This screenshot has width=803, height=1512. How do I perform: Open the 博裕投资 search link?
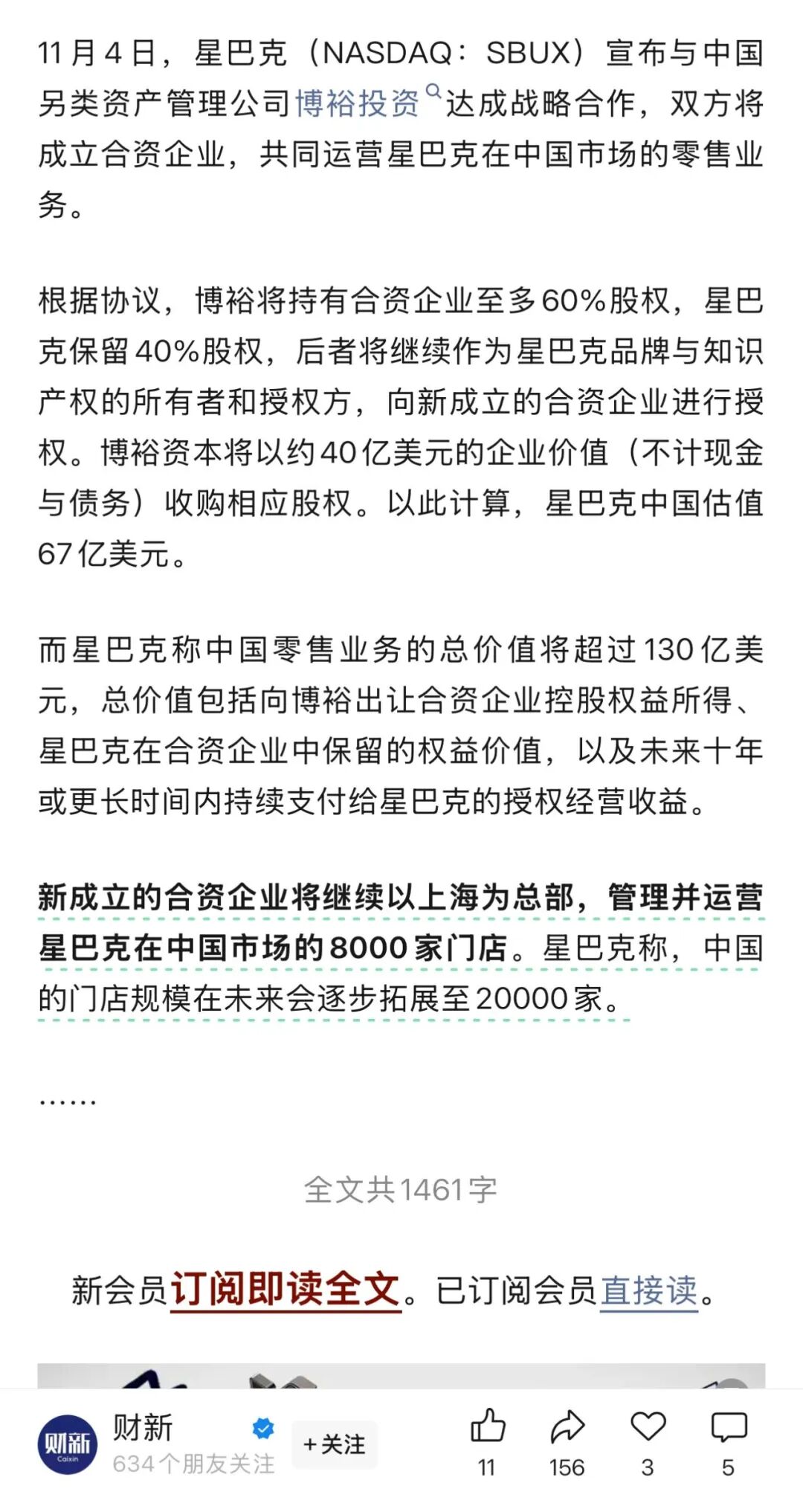click(x=358, y=103)
